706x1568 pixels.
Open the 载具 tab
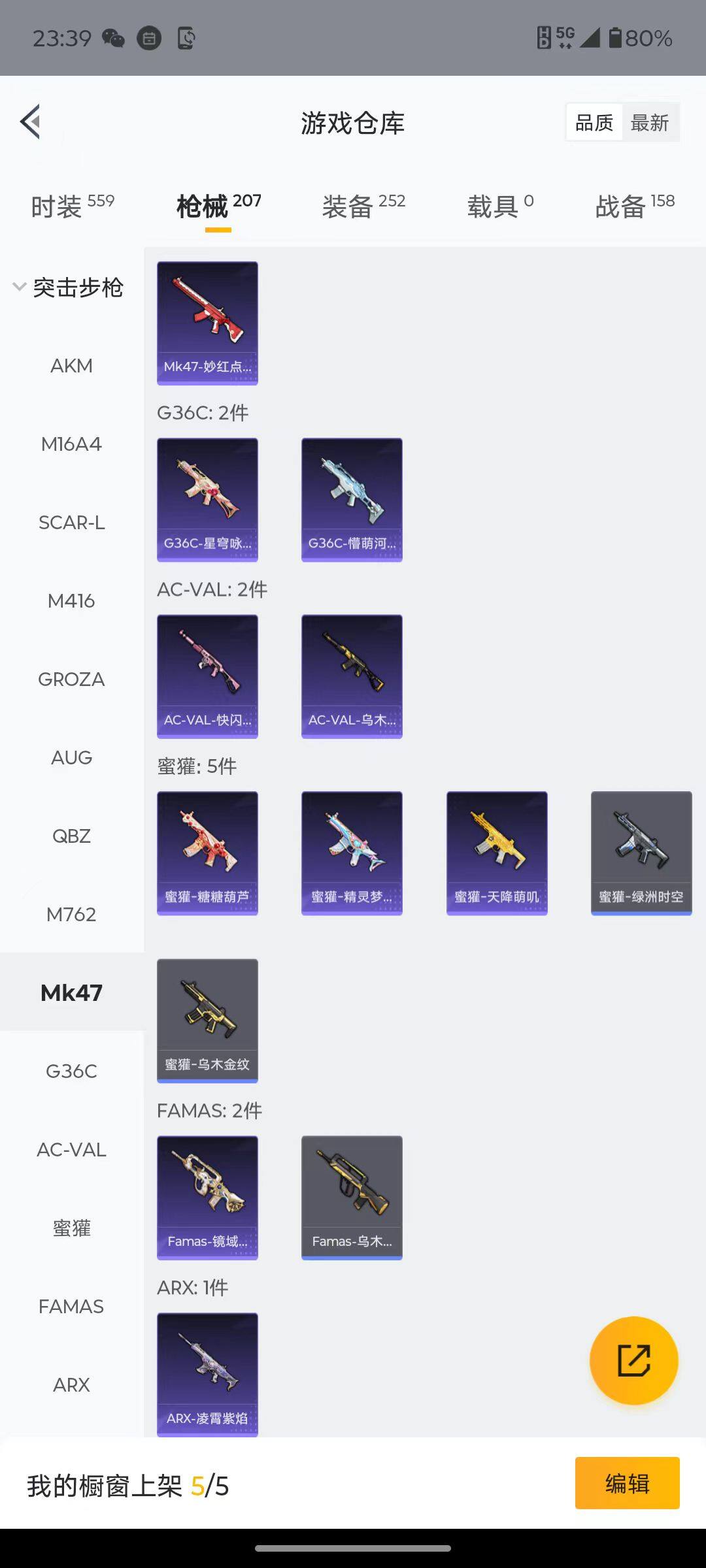[x=500, y=206]
